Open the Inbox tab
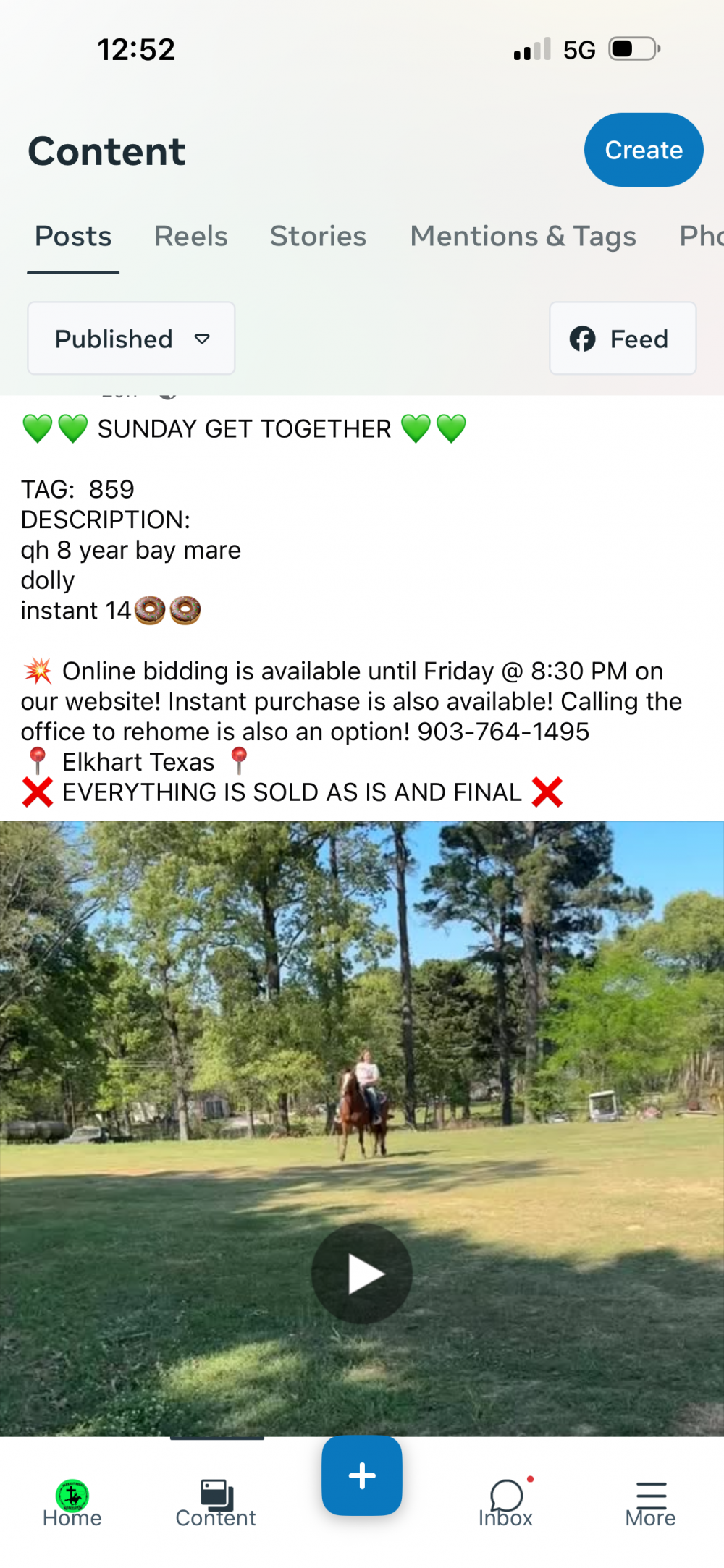Image resolution: width=724 pixels, height=1568 pixels. (x=506, y=1503)
